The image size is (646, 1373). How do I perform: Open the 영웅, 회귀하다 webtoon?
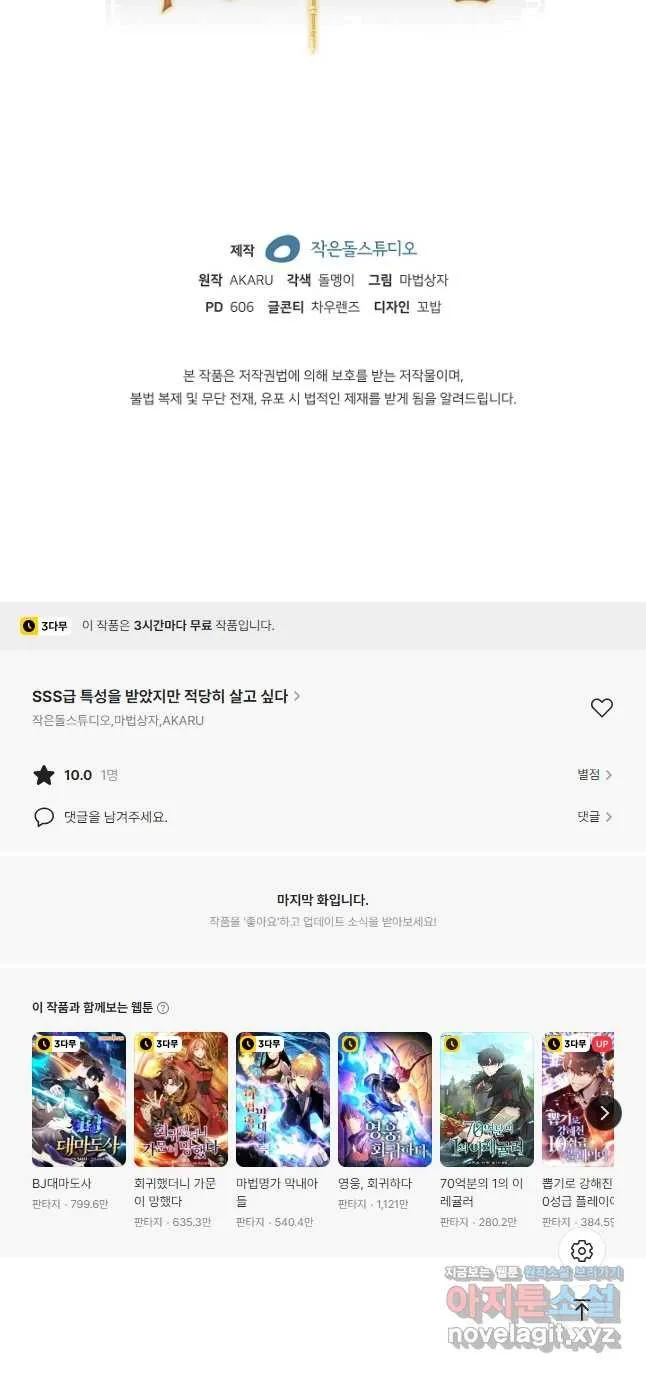tap(385, 1099)
